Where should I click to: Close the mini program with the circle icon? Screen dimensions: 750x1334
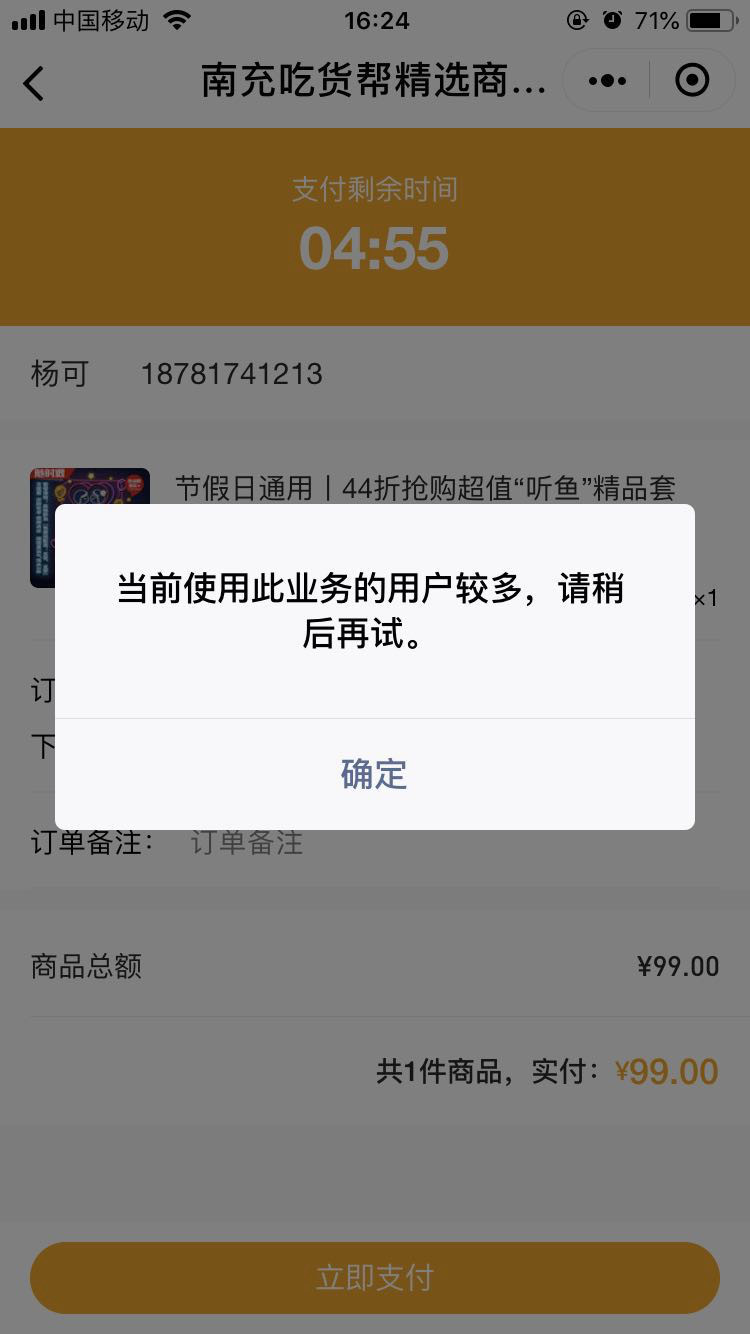(x=692, y=81)
